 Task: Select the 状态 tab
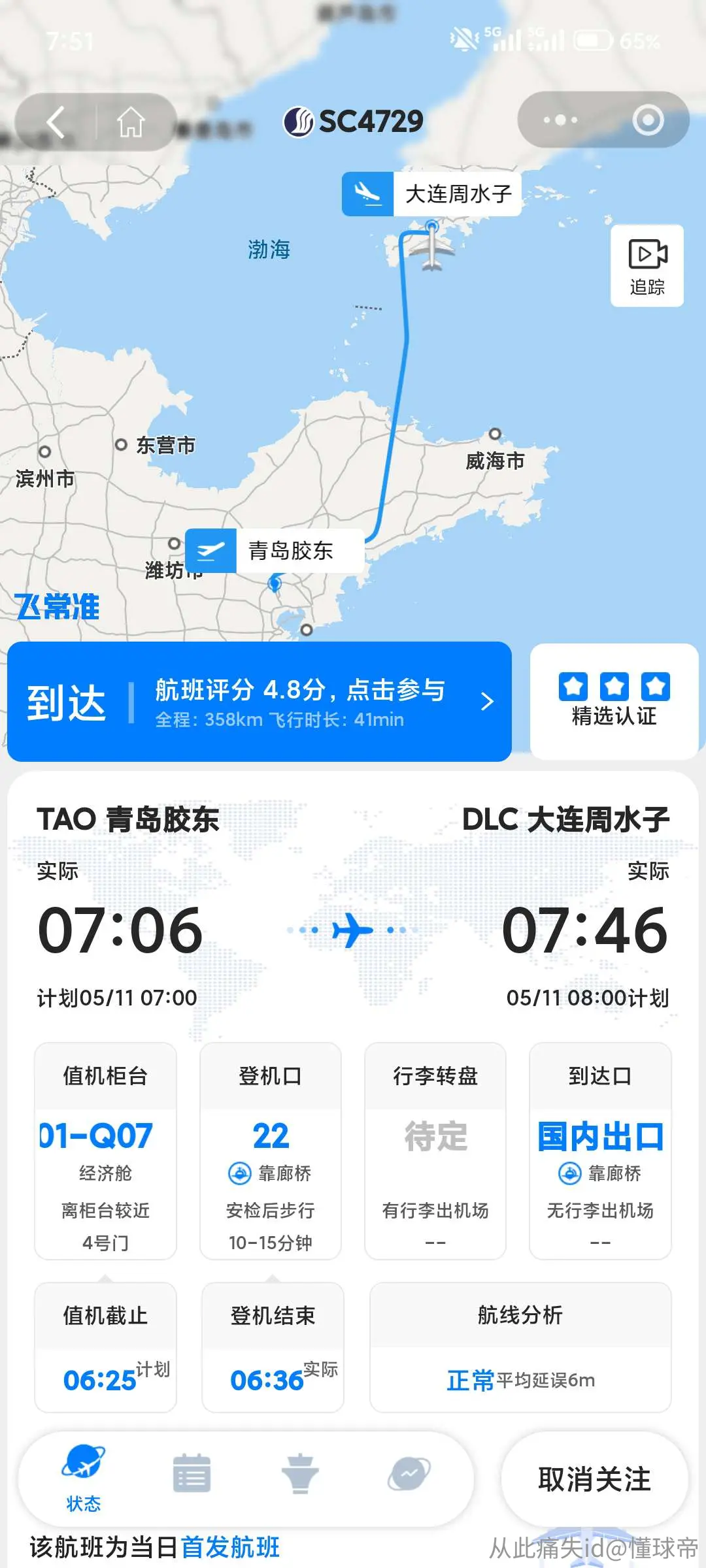[x=83, y=1478]
